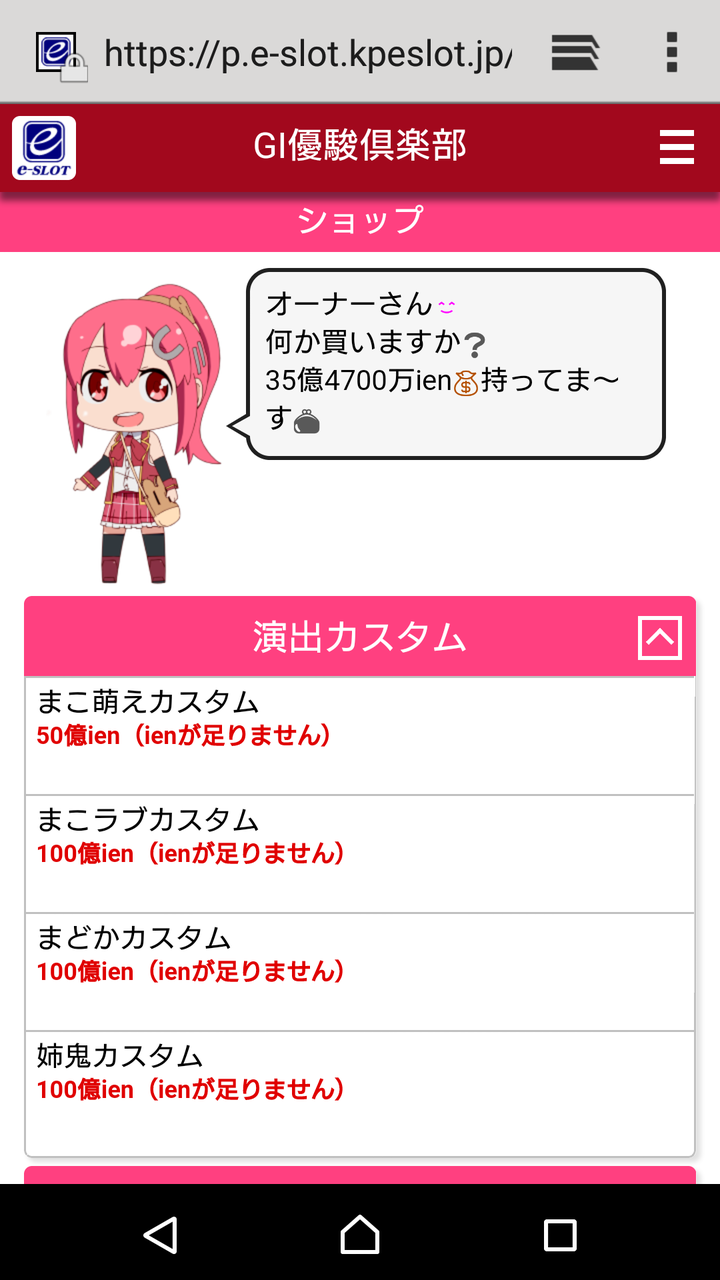Choose the 姉鬼カスタム item
Viewport: 720px width, 1280px height.
coord(360,1093)
